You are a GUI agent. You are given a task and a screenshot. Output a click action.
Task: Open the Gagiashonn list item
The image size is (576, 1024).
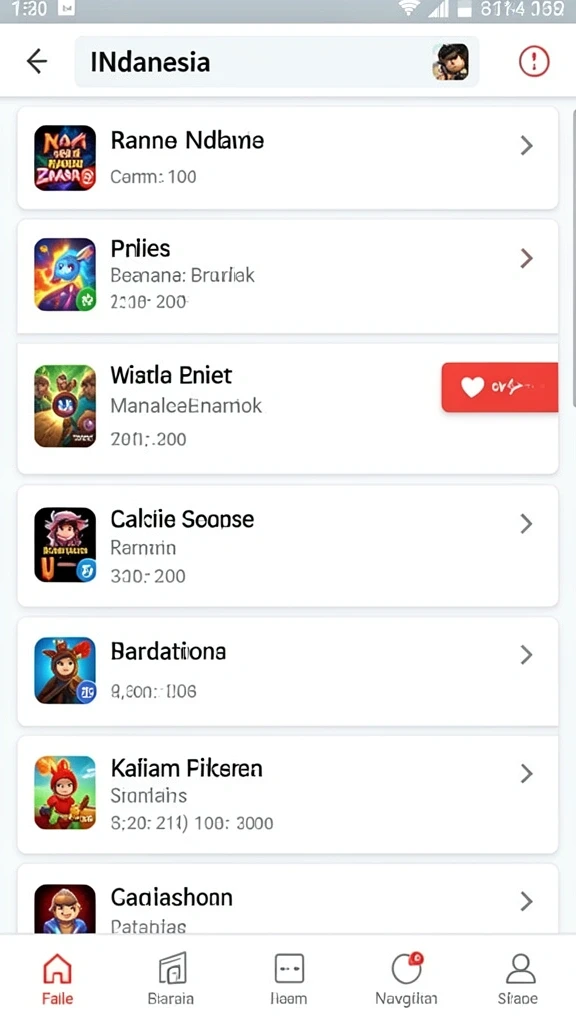coord(288,900)
